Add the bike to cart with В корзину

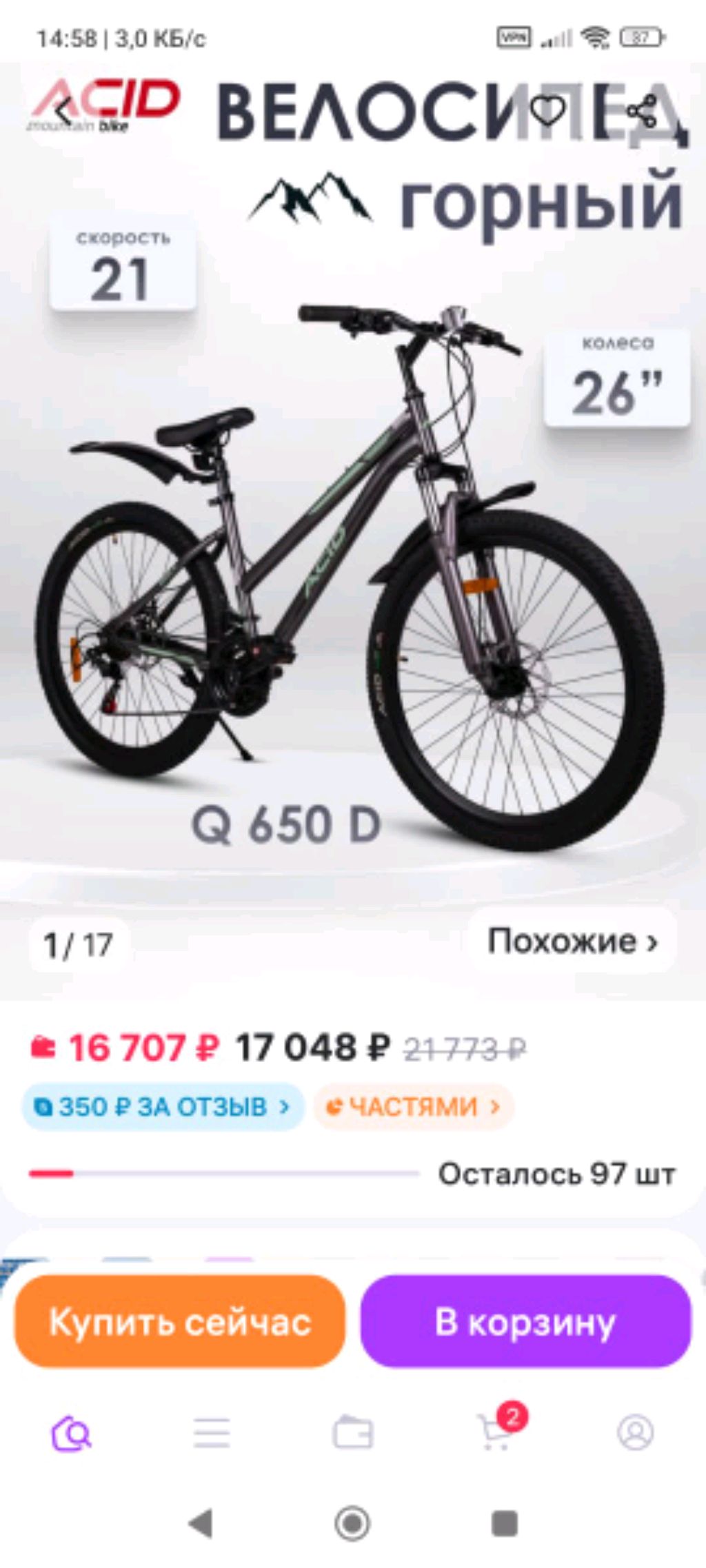pos(525,1321)
